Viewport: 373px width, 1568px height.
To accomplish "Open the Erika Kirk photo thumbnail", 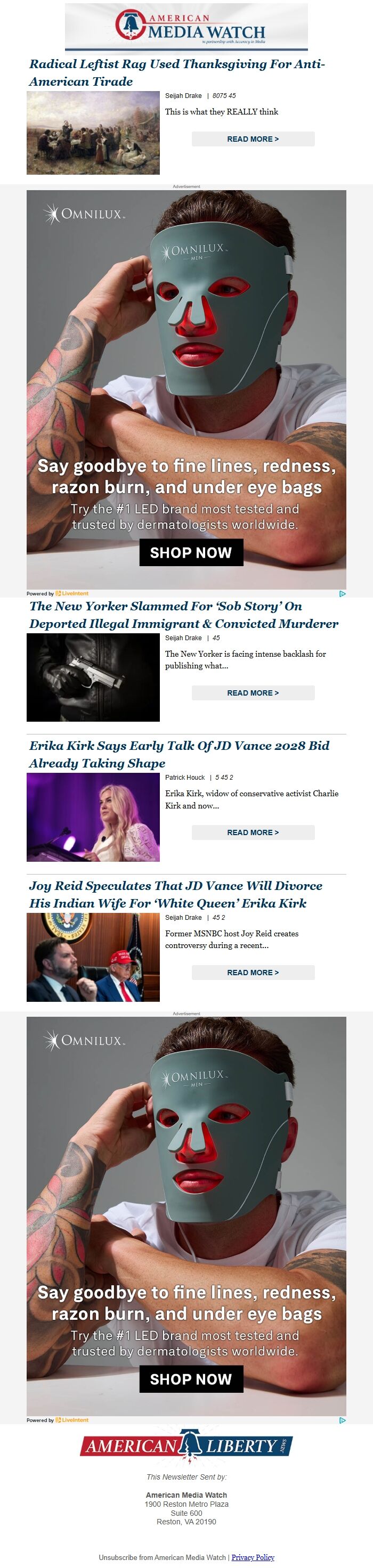I will [93, 817].
